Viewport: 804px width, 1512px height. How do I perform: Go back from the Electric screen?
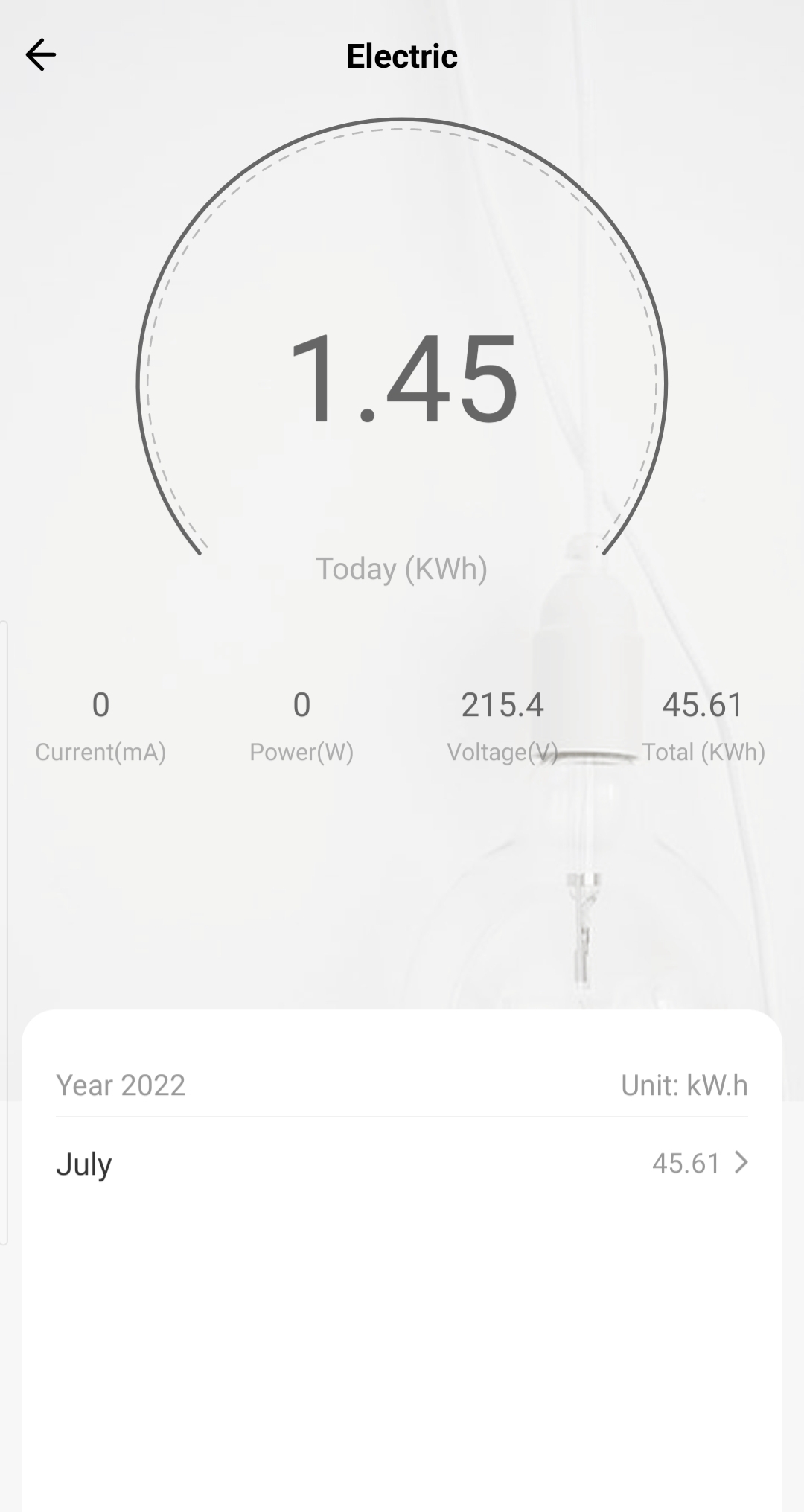pyautogui.click(x=40, y=55)
